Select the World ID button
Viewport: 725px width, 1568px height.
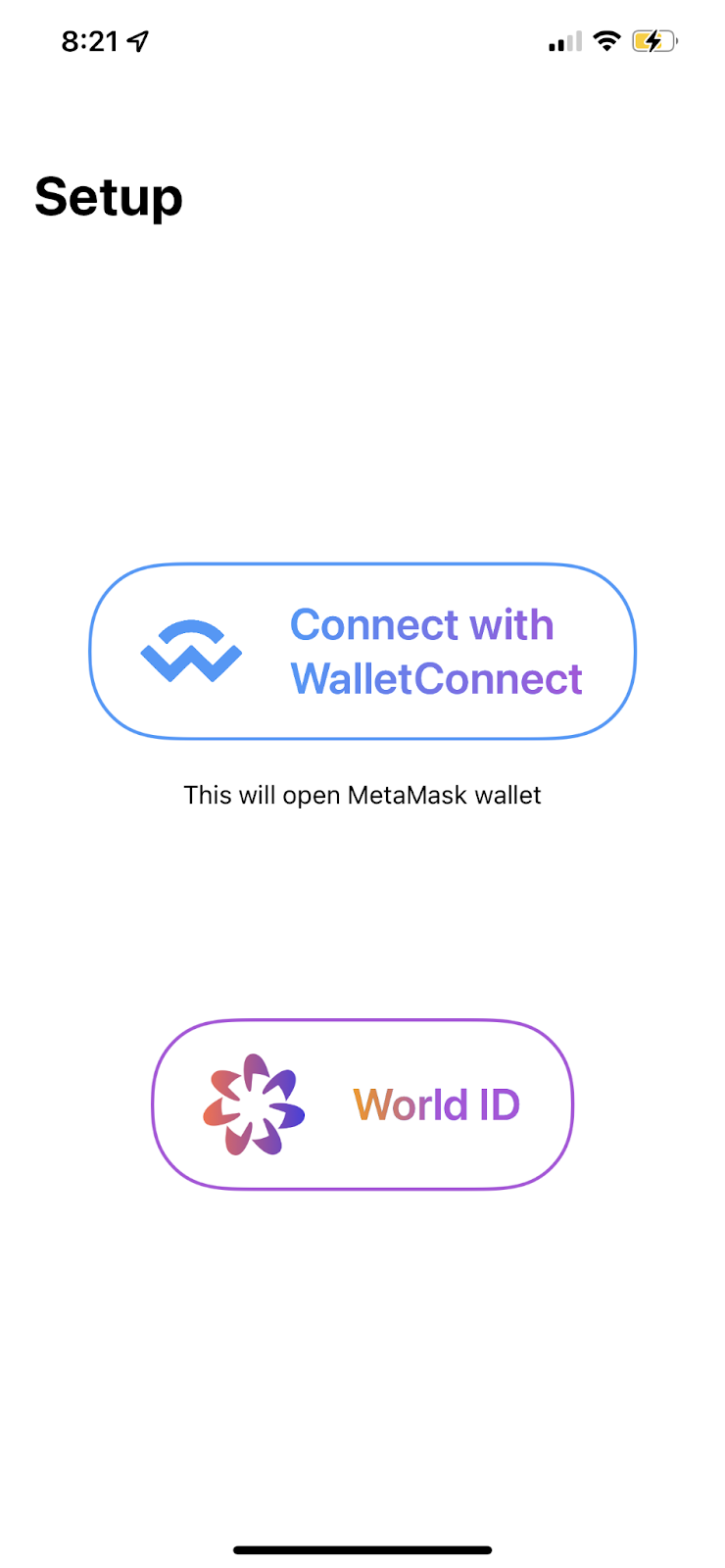[x=362, y=1104]
